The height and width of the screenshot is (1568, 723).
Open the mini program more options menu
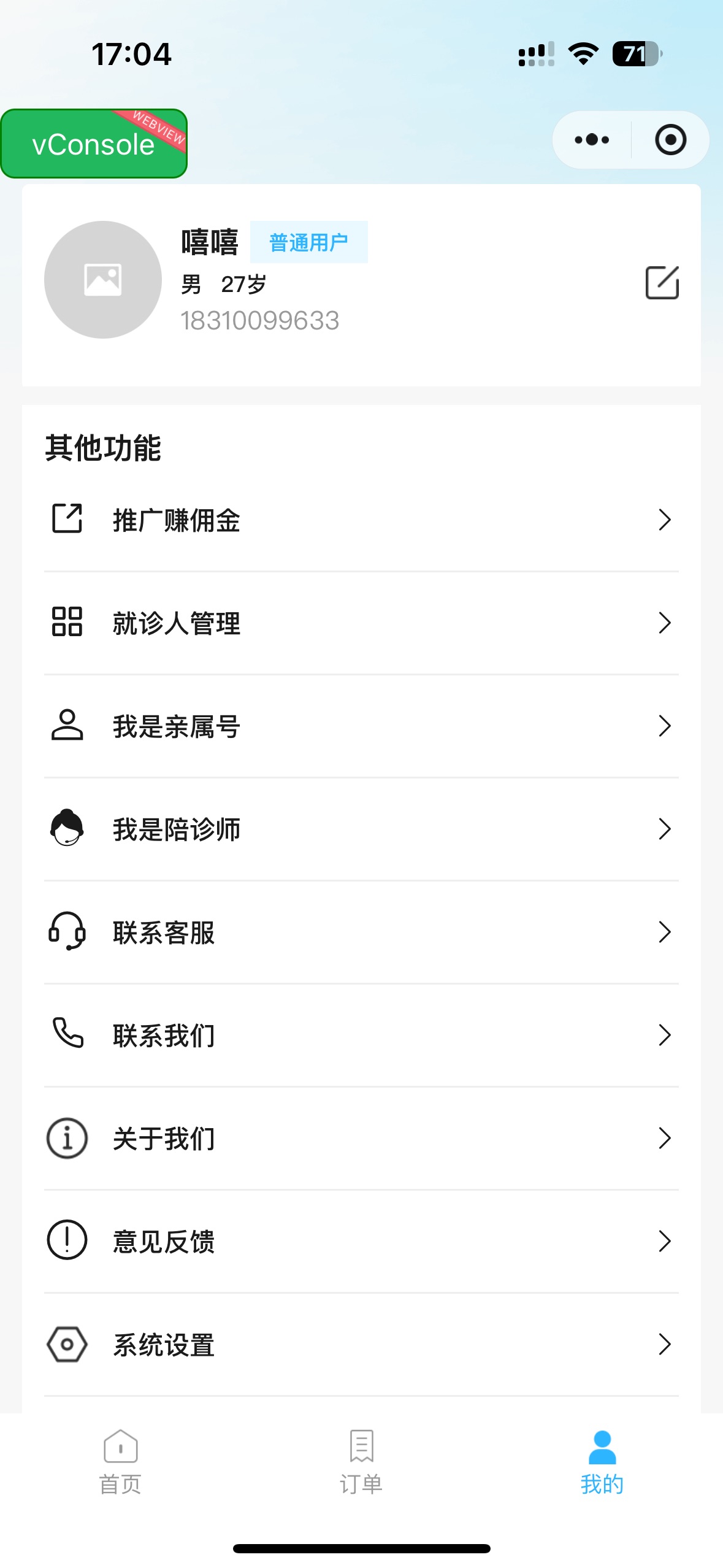tap(592, 140)
